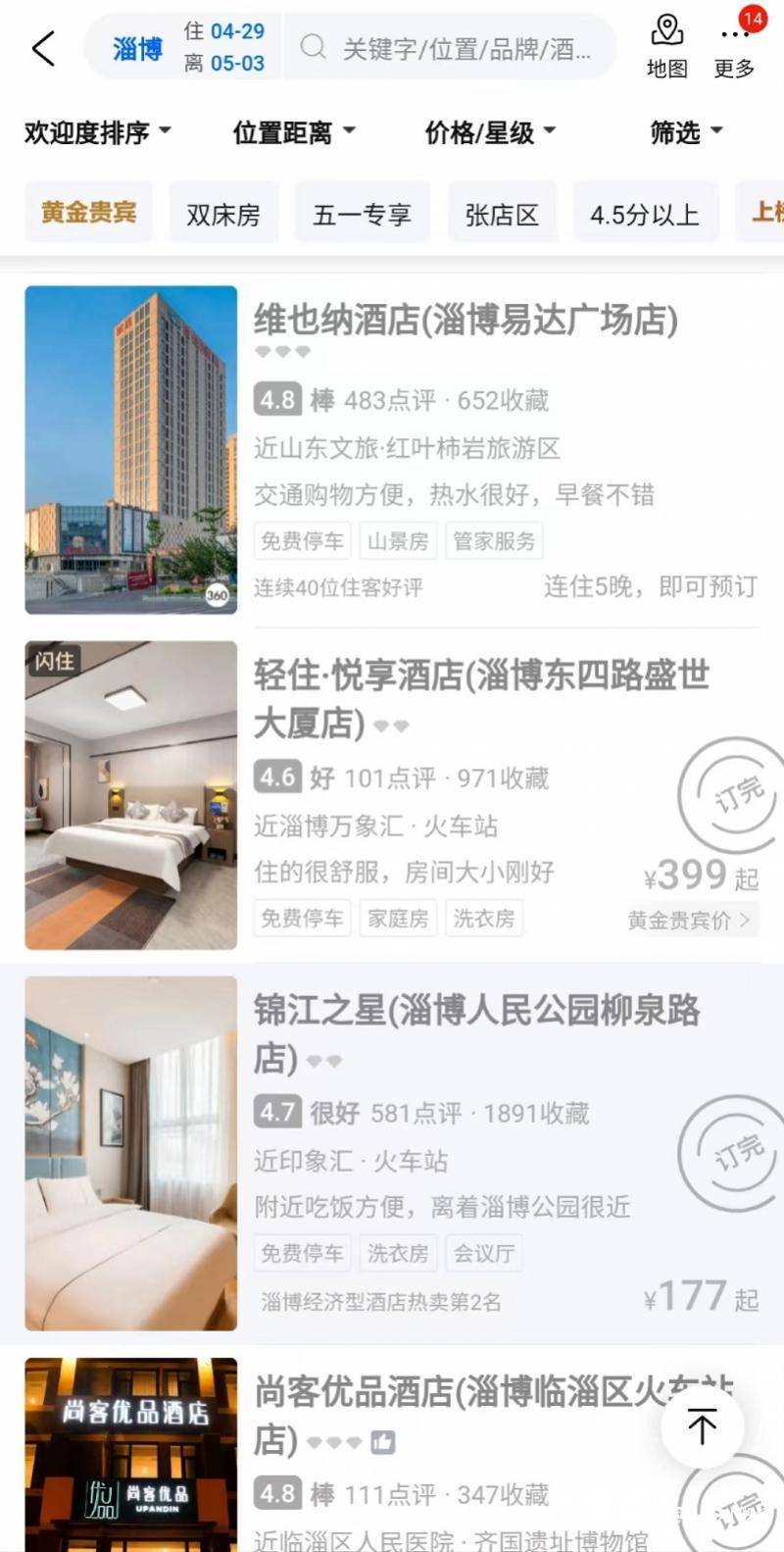This screenshot has height=1552, width=784.
Task: Open the 更多 overflow menu
Action: pyautogui.click(x=734, y=47)
